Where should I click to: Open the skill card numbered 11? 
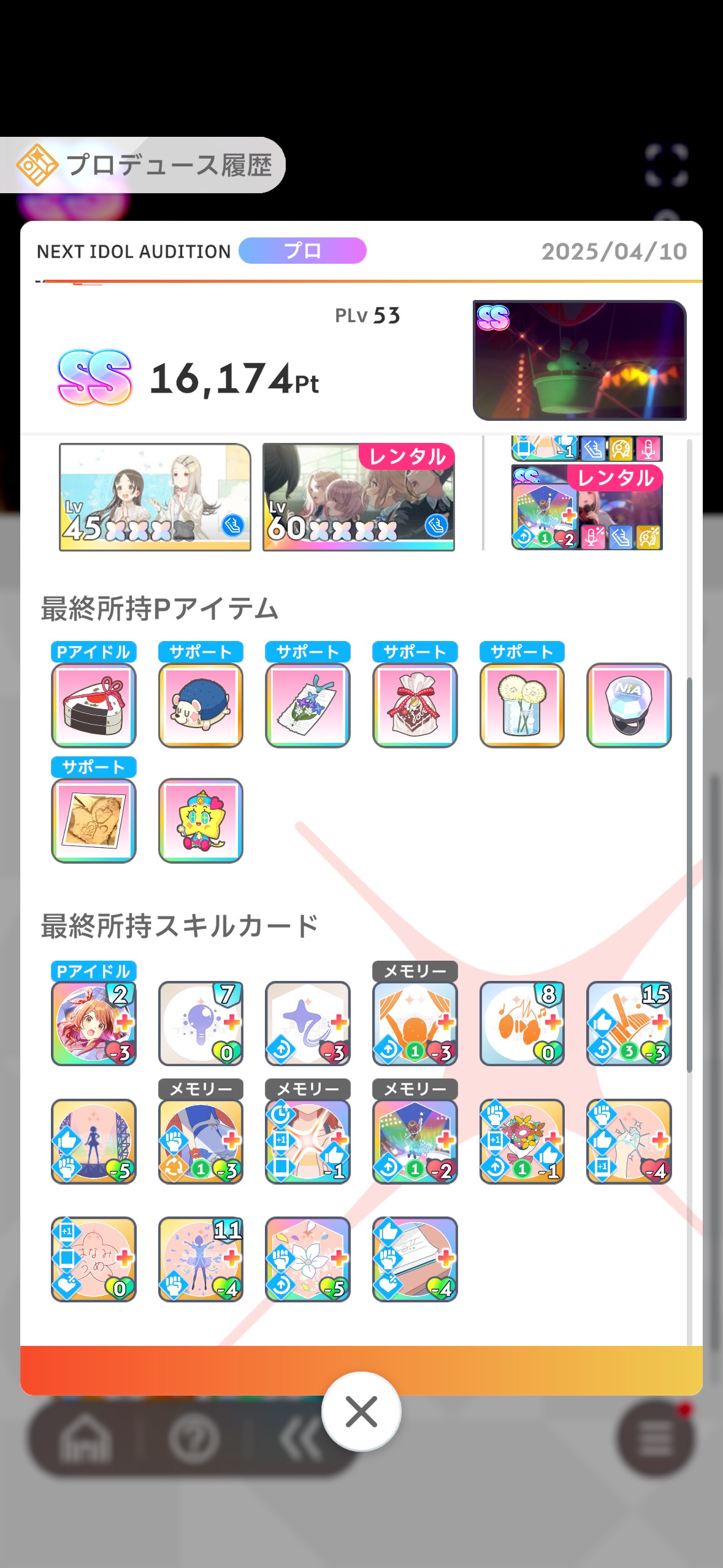201,1259
